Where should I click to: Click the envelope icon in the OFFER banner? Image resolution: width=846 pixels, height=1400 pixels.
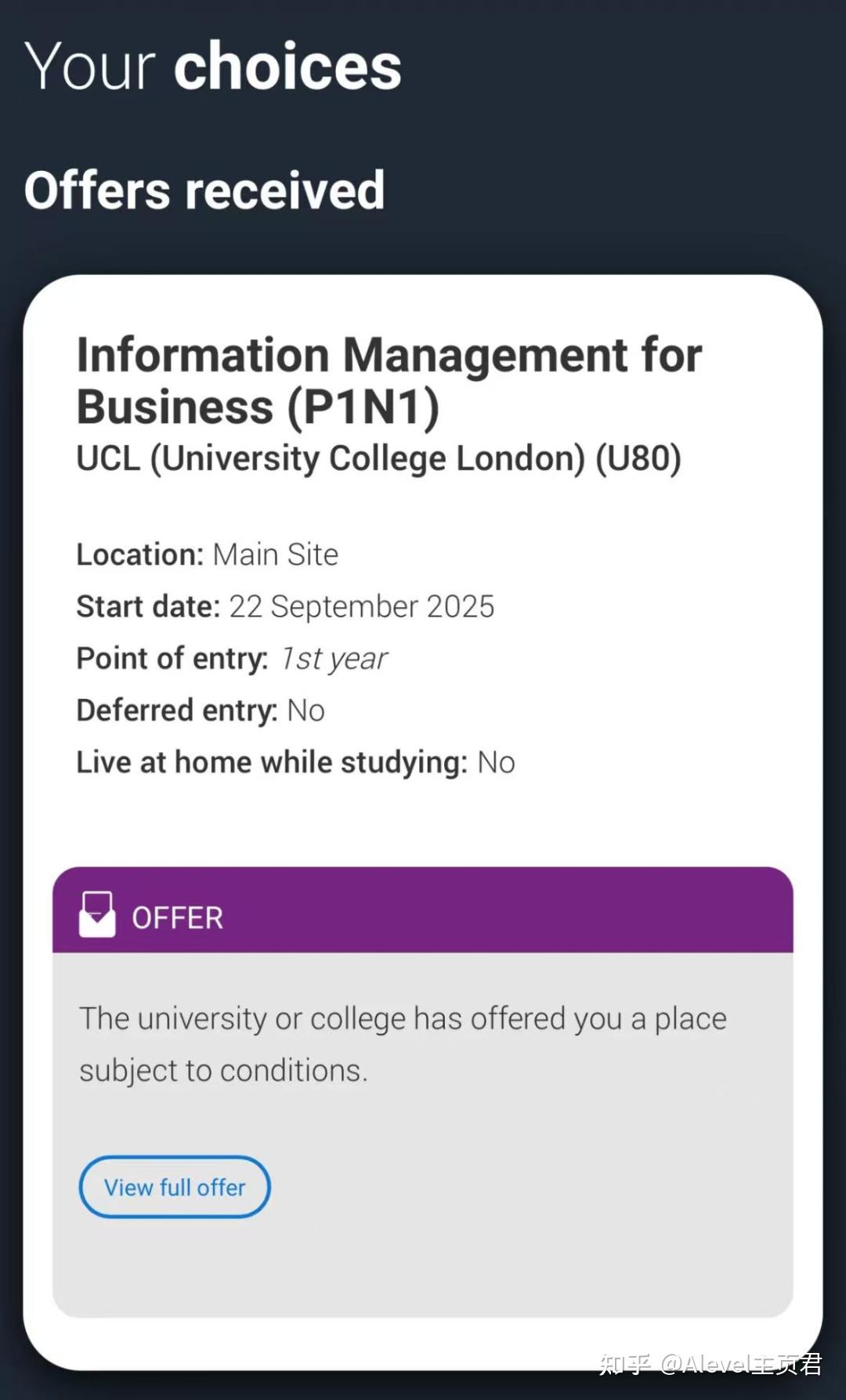96,913
